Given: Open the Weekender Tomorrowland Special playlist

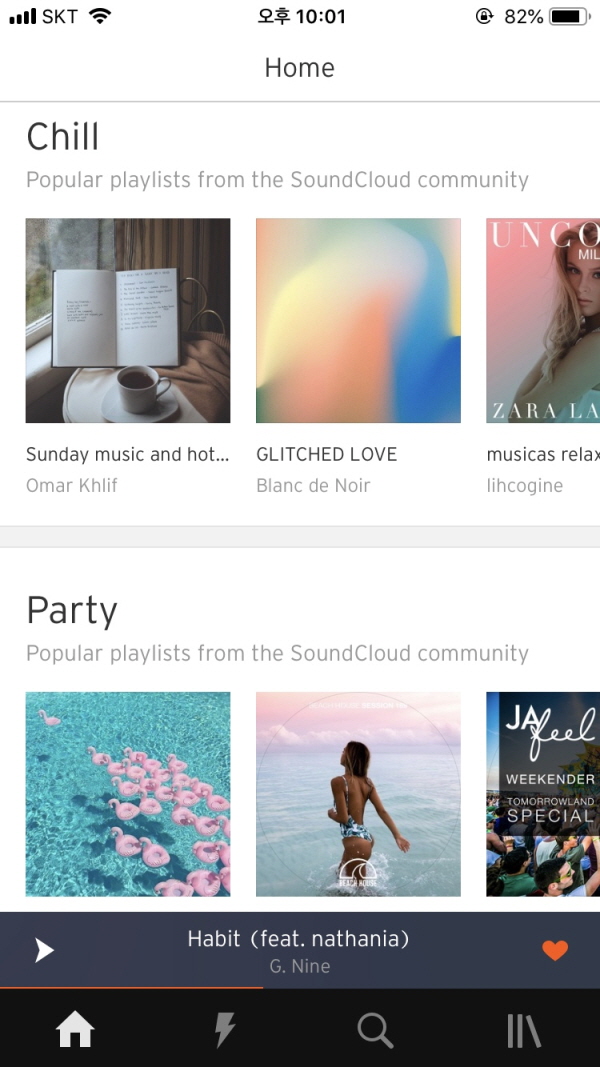Looking at the screenshot, I should (543, 794).
